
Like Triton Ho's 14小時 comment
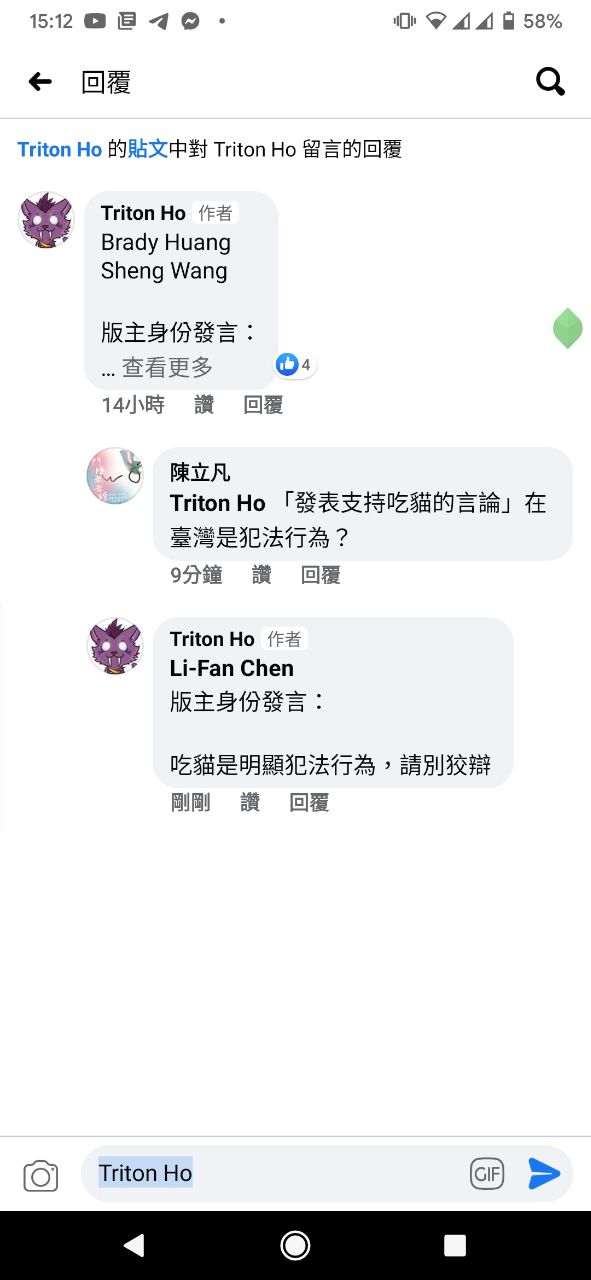204,405
